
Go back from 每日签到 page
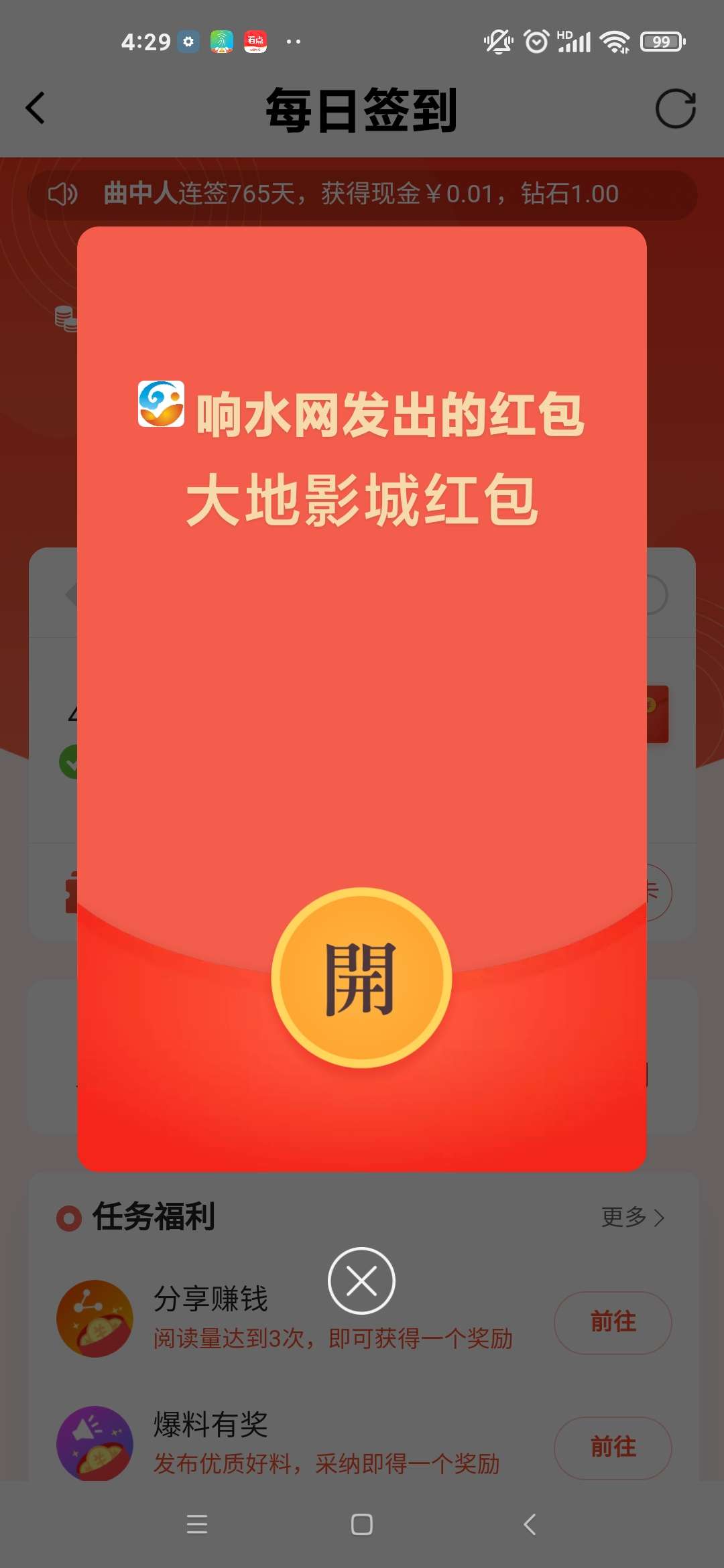click(36, 109)
